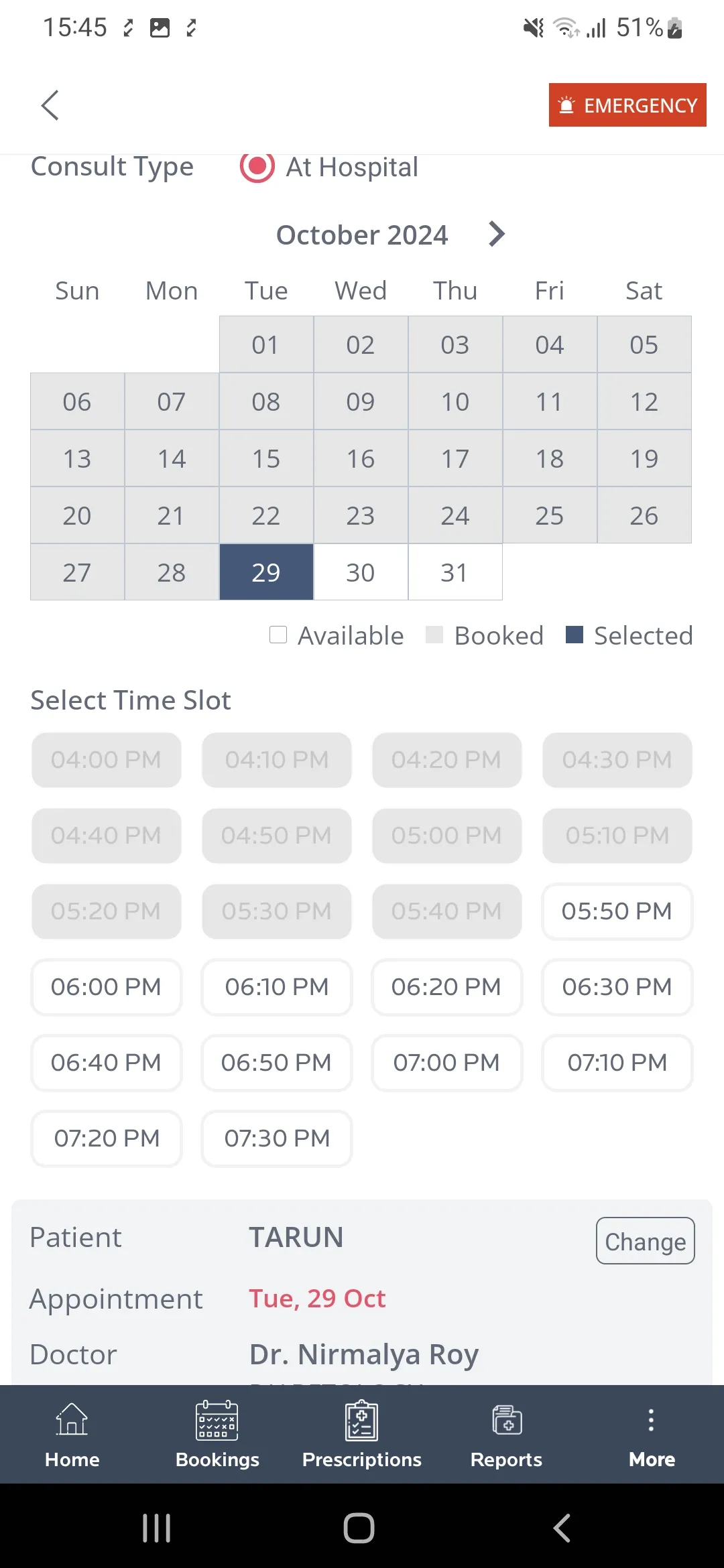The image size is (724, 1568).
Task: Tick the Available legend checkbox
Action: [x=278, y=635]
